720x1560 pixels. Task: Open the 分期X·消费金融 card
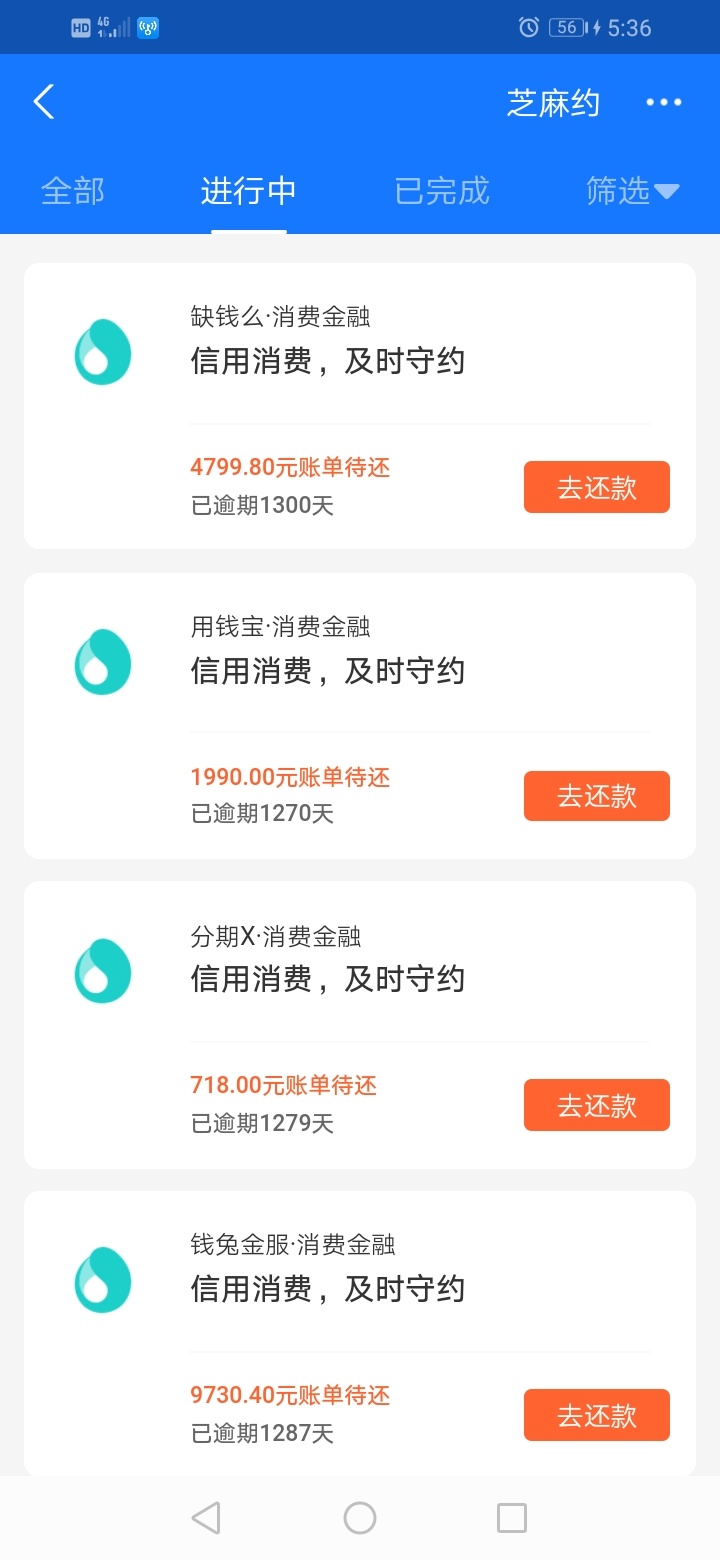coord(360,1025)
